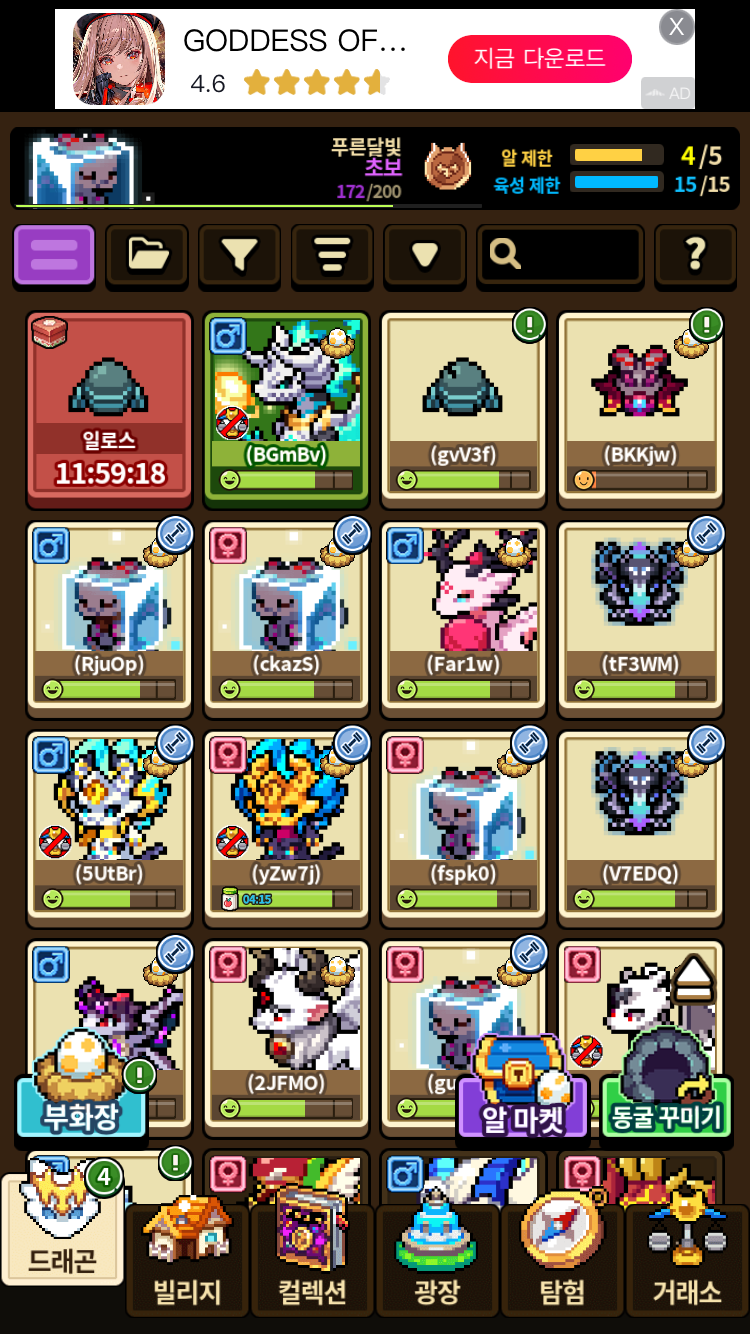Switch to the 빌리지 tab

point(187,1260)
